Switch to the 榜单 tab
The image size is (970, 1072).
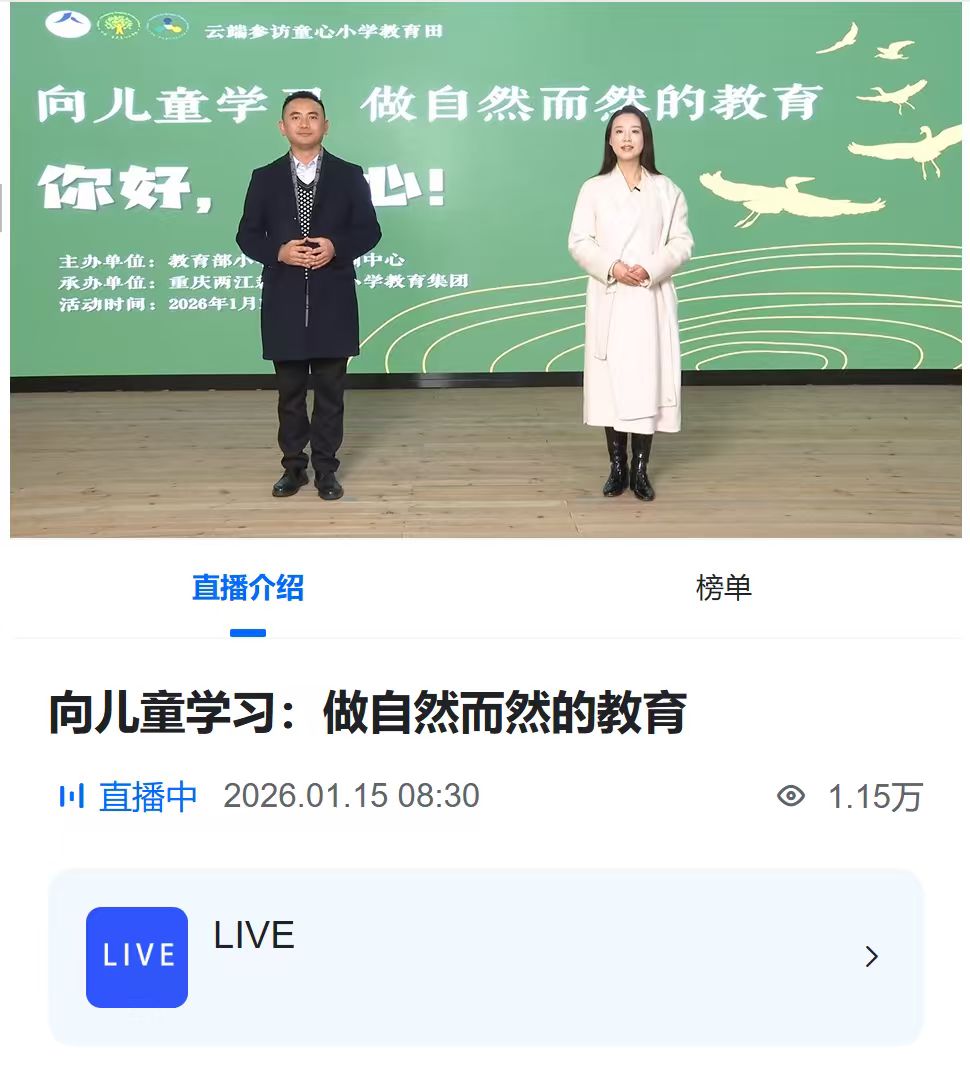coord(723,588)
